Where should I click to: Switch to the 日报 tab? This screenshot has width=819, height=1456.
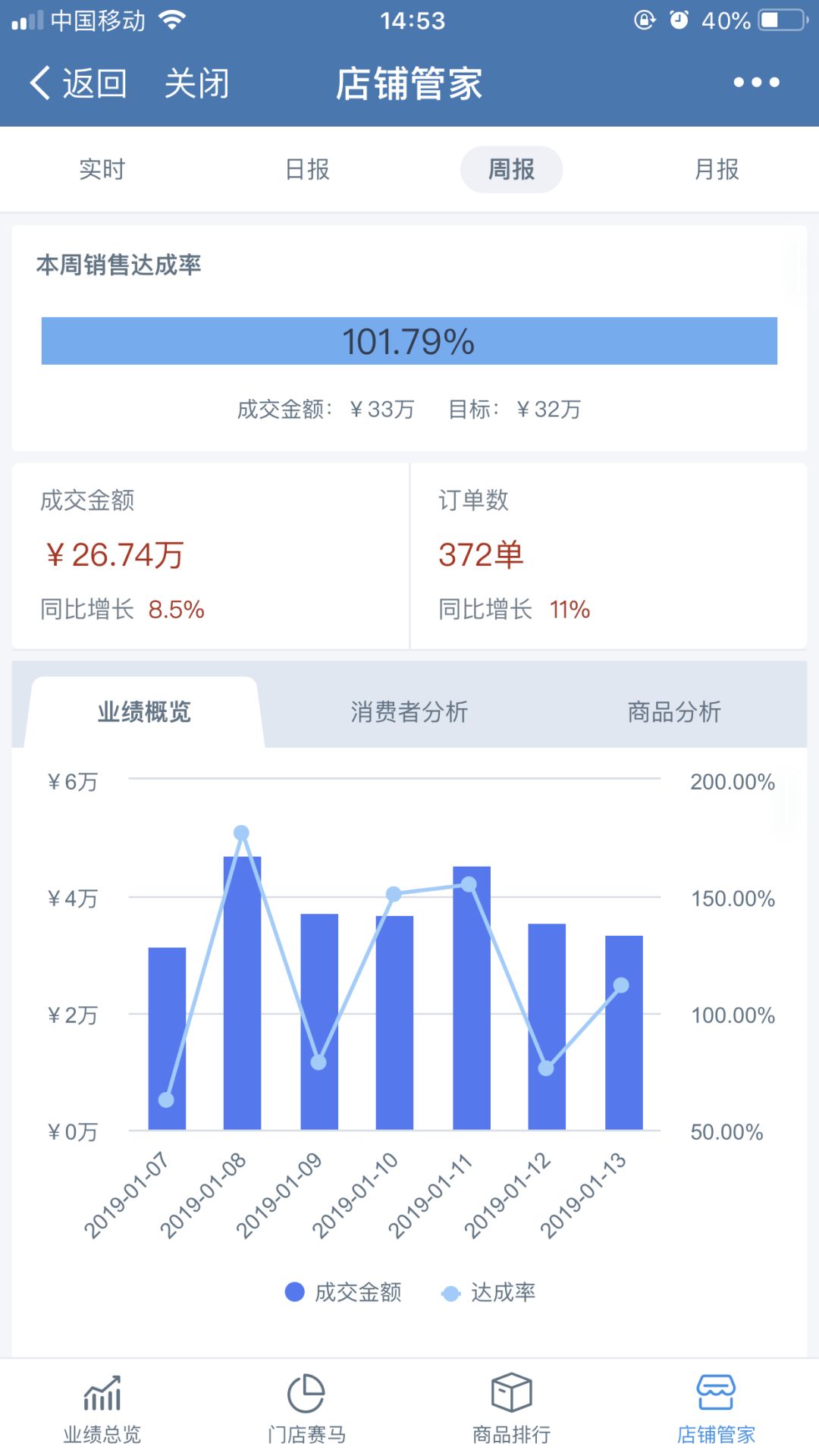pos(307,169)
